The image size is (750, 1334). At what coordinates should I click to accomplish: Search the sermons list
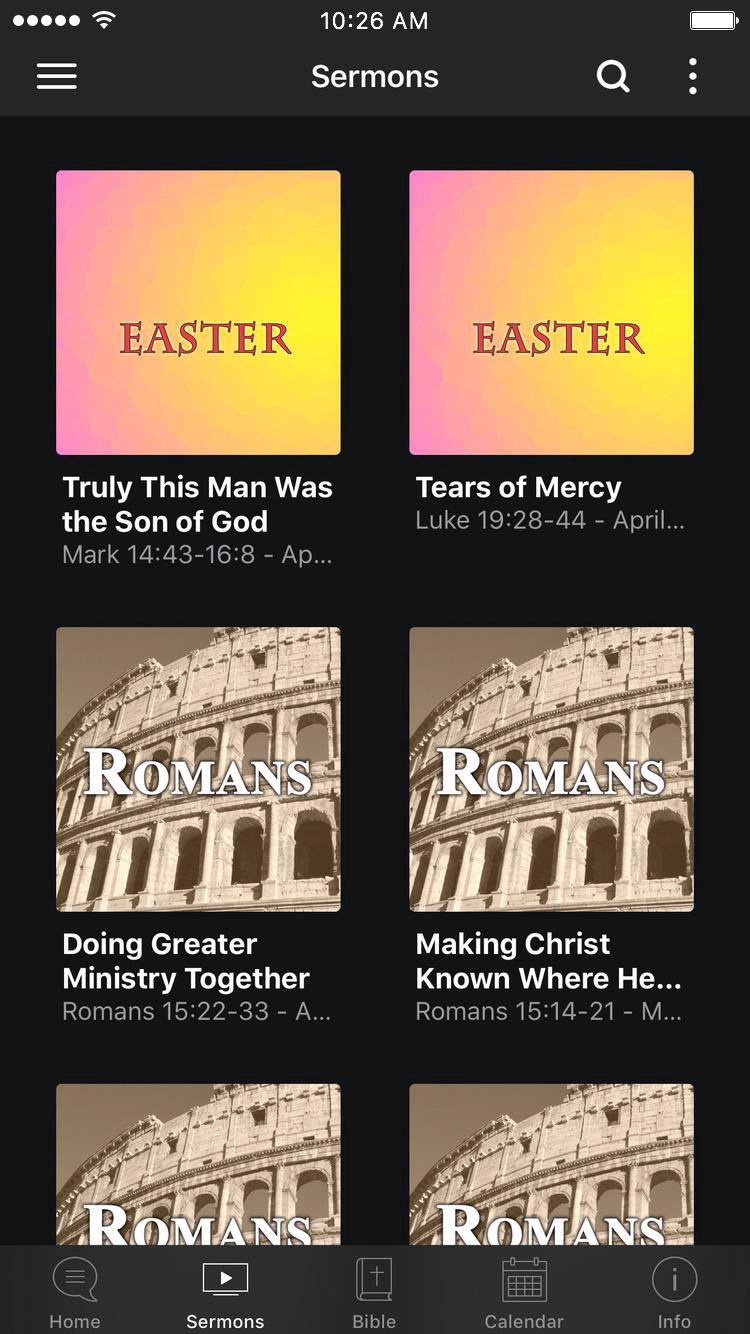tap(613, 76)
